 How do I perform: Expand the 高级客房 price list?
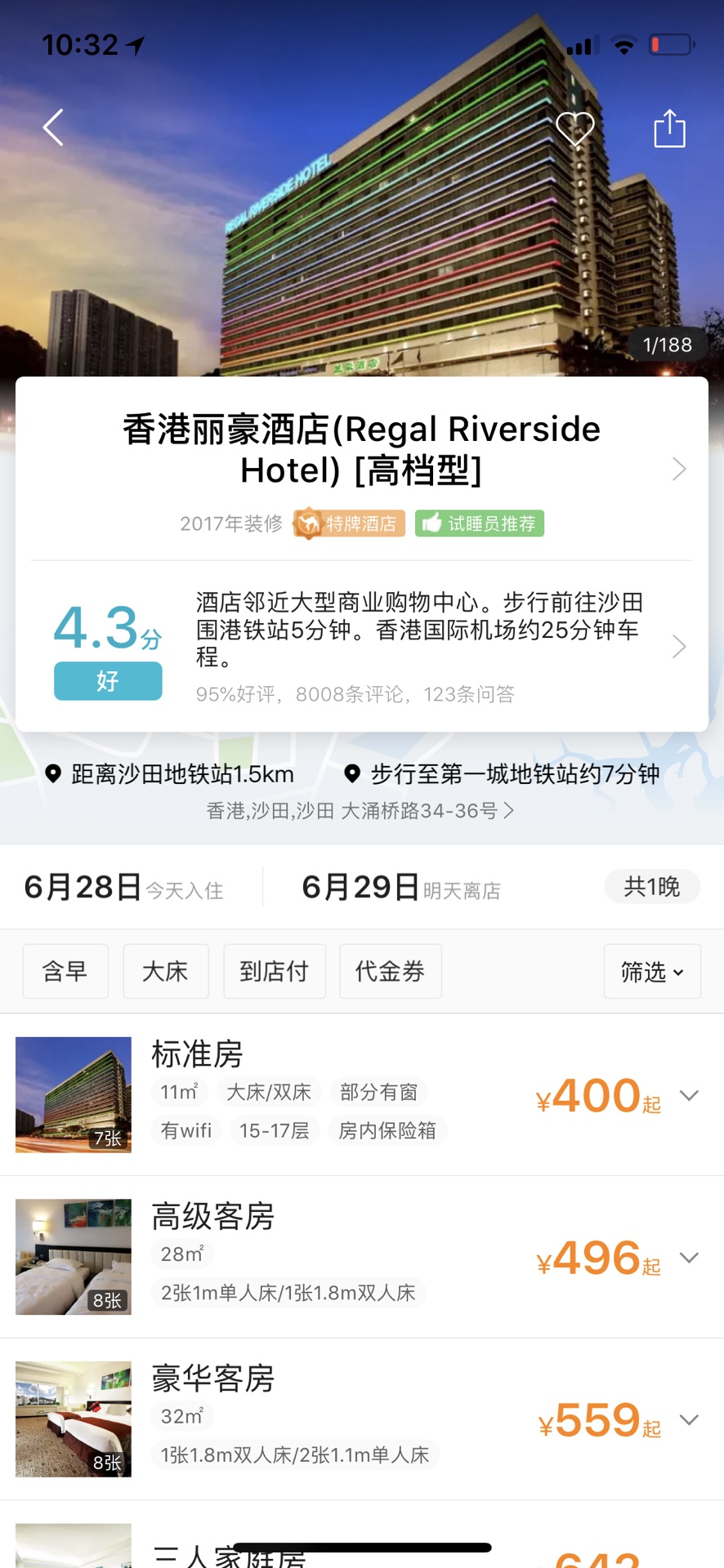pos(689,1257)
